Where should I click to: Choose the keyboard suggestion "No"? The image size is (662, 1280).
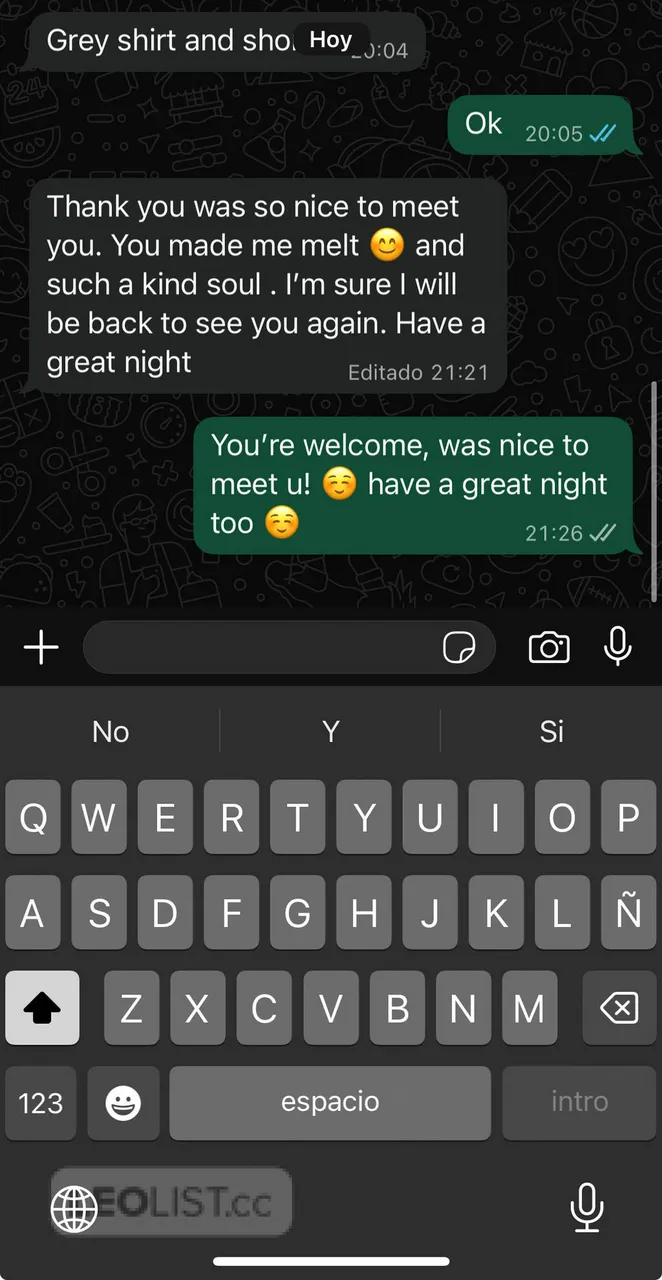(x=111, y=731)
